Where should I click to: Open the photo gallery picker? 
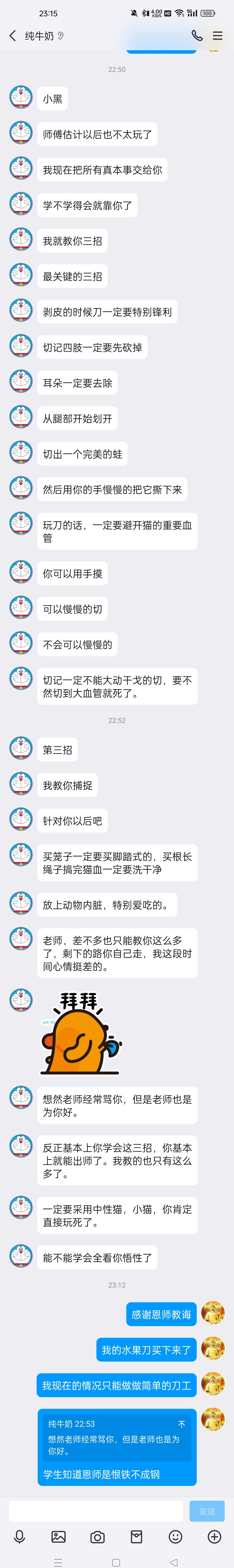pos(58,1537)
